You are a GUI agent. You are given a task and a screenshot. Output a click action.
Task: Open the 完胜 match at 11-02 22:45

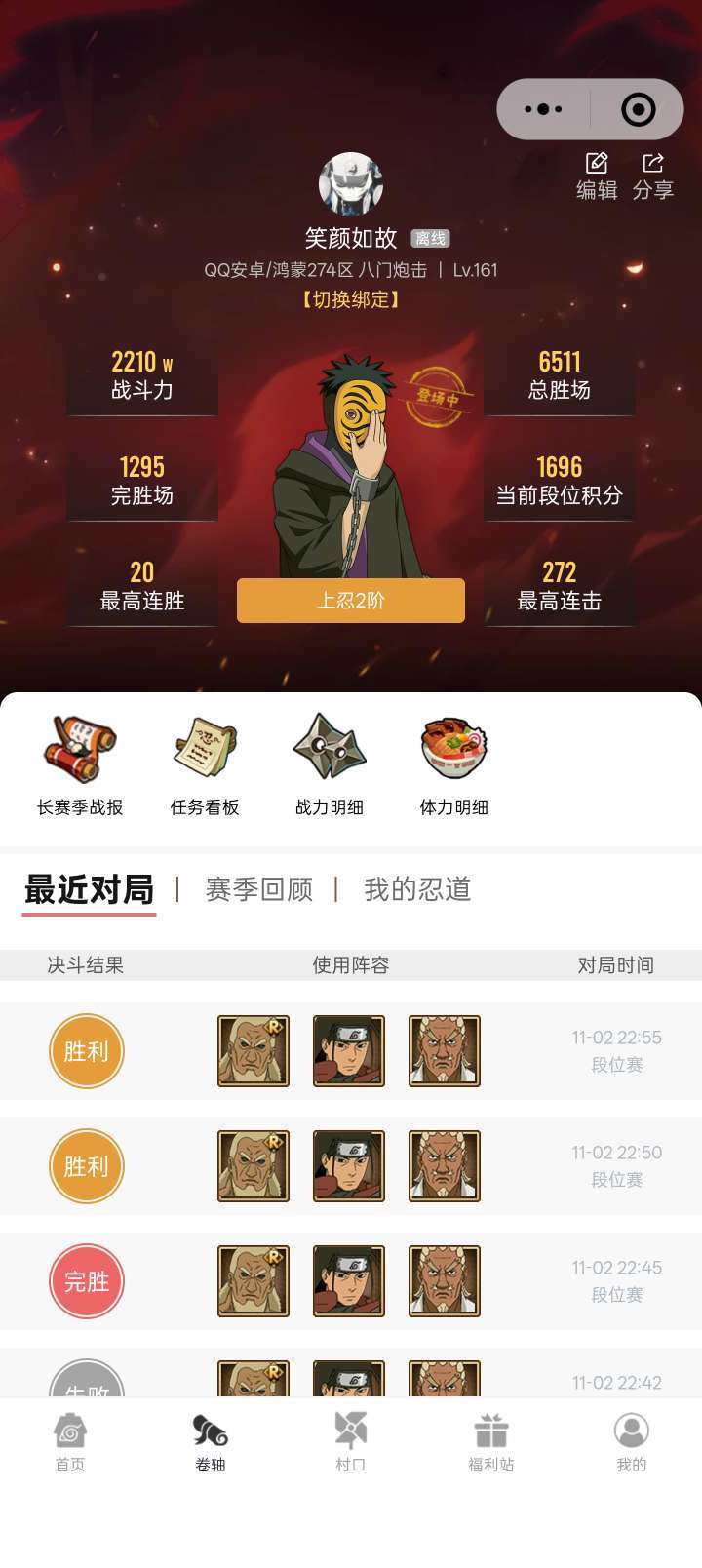[x=351, y=1280]
